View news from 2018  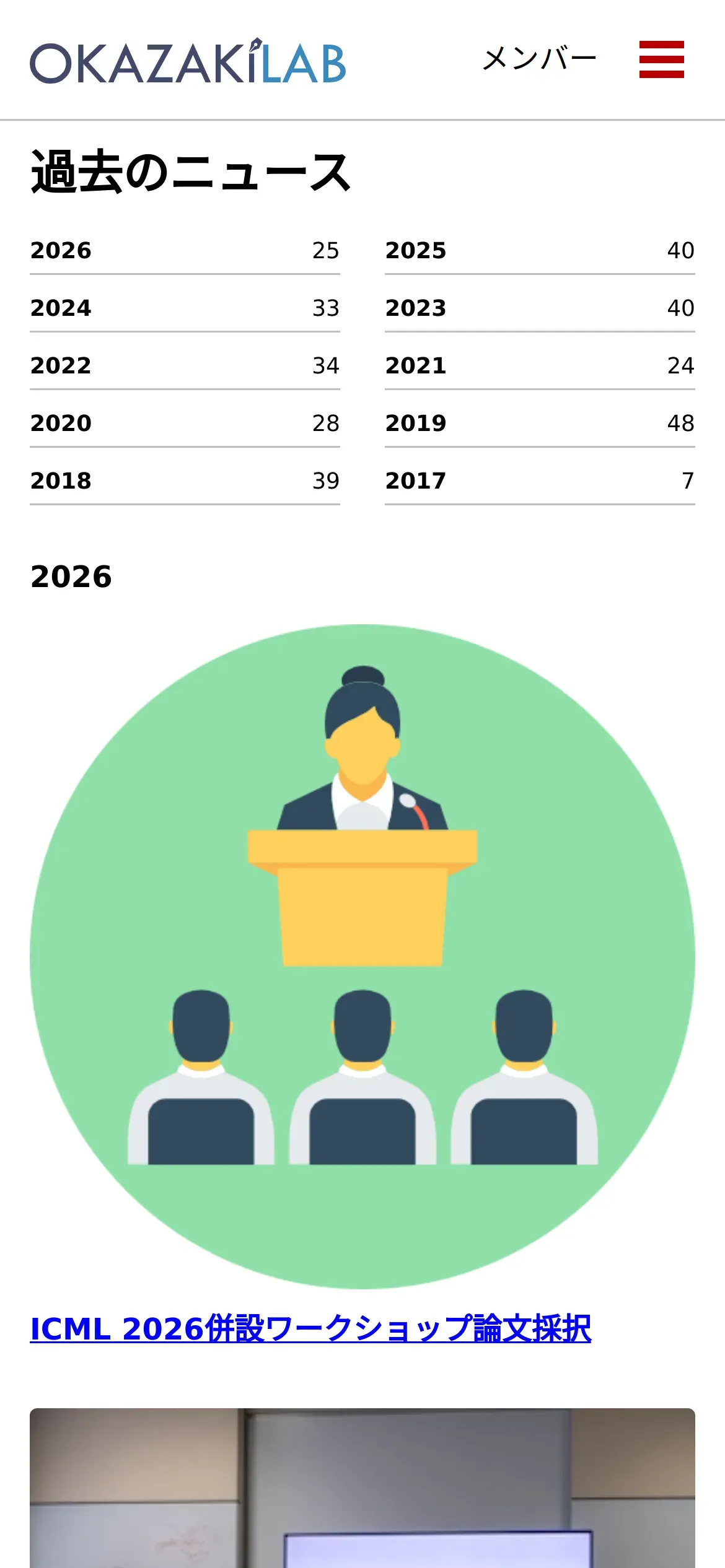coord(185,481)
